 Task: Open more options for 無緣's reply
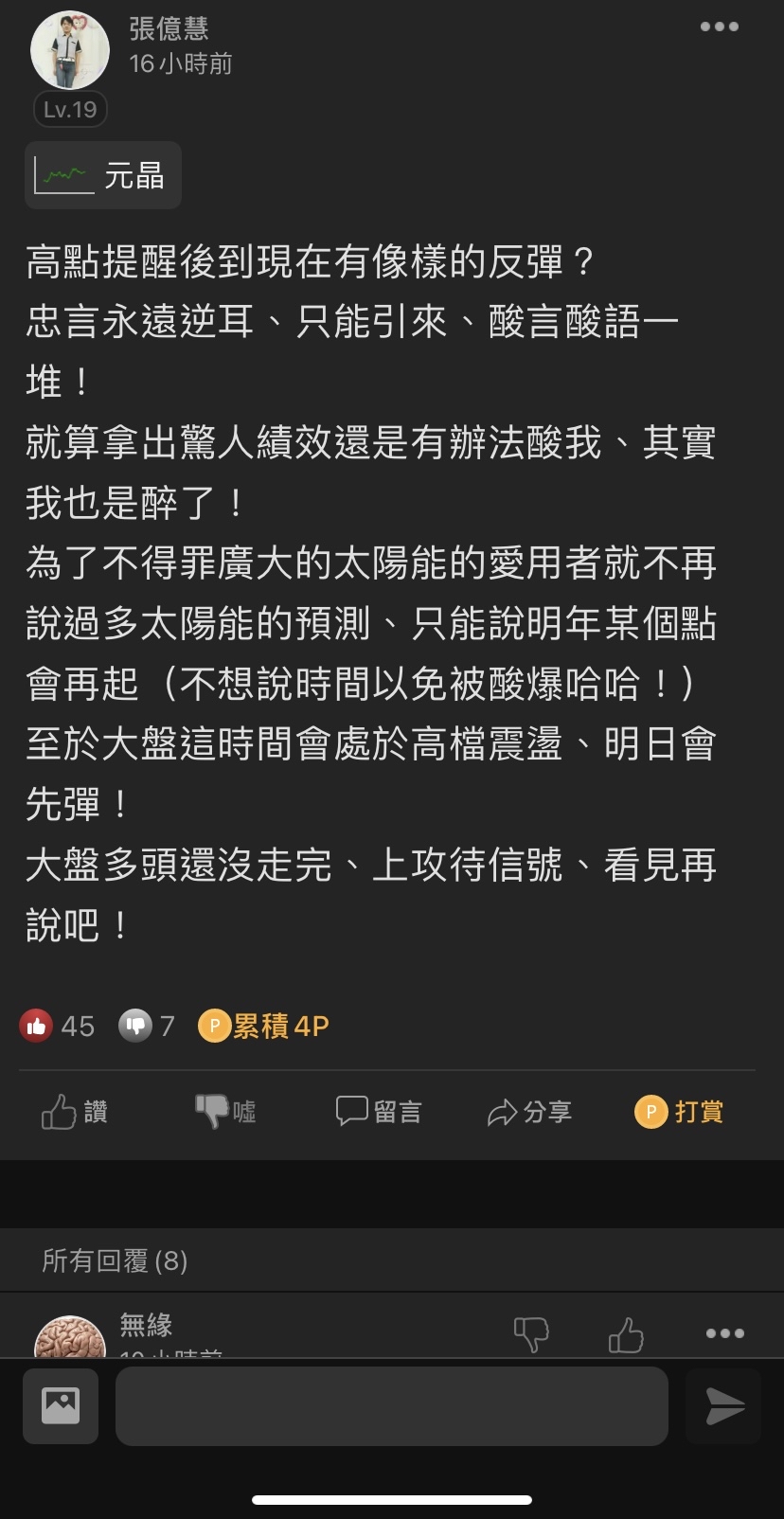coord(725,1333)
